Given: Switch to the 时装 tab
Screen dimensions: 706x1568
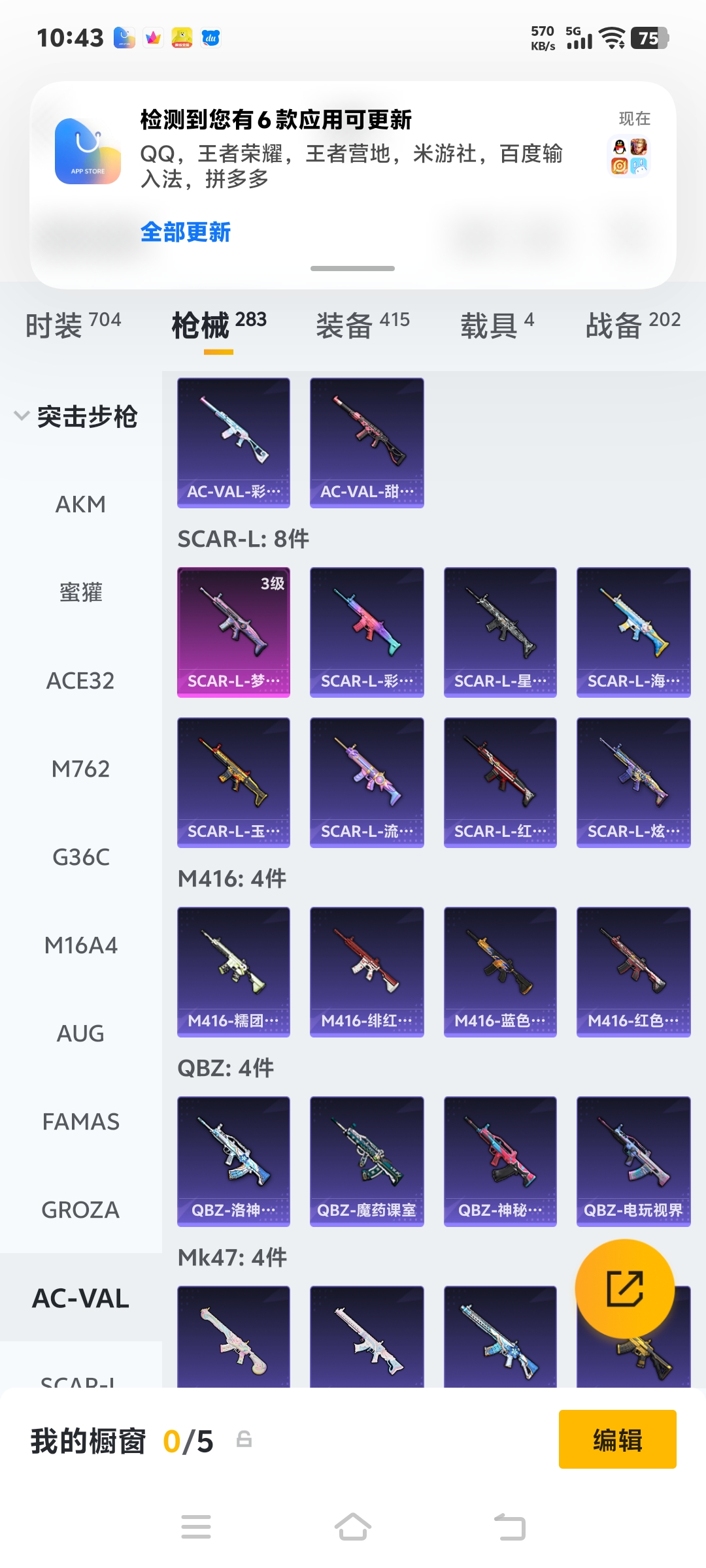Looking at the screenshot, I should [x=73, y=325].
